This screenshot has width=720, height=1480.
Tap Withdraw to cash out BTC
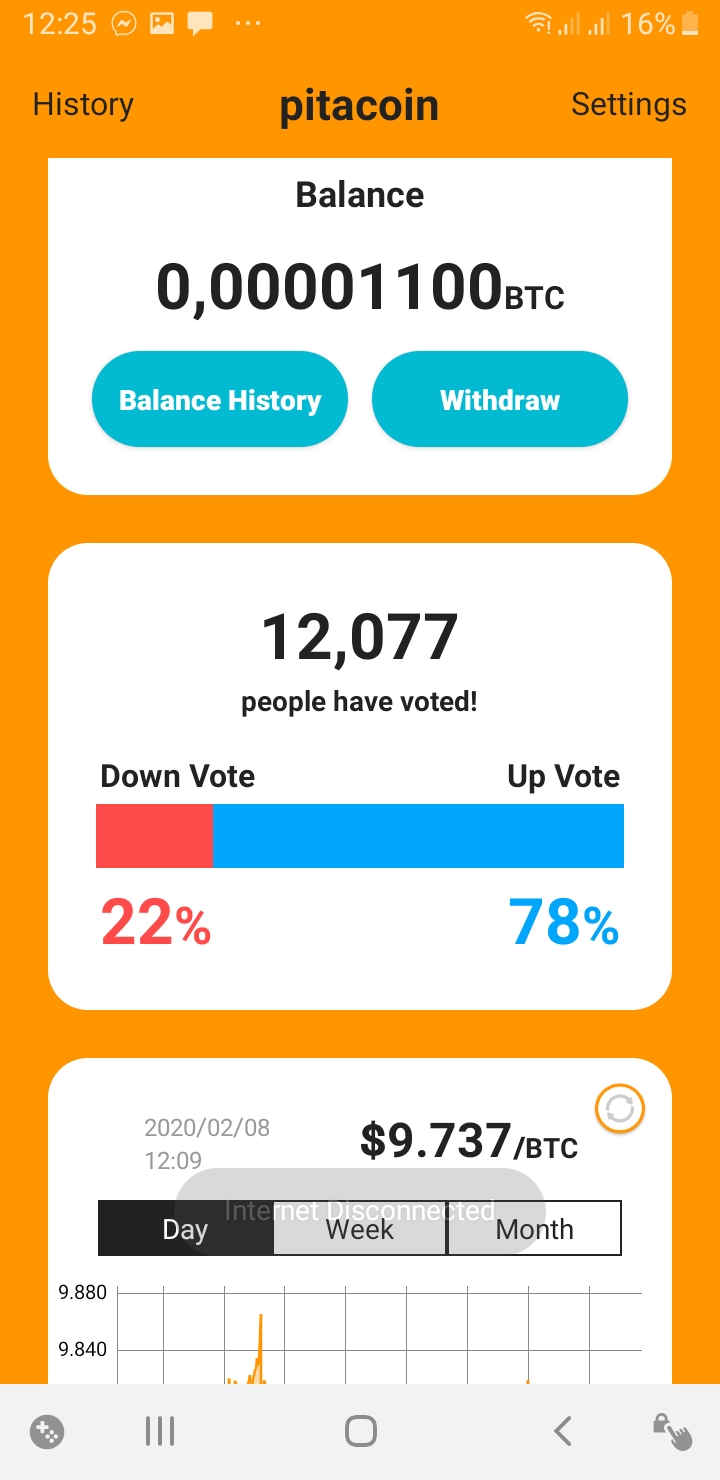(x=500, y=400)
